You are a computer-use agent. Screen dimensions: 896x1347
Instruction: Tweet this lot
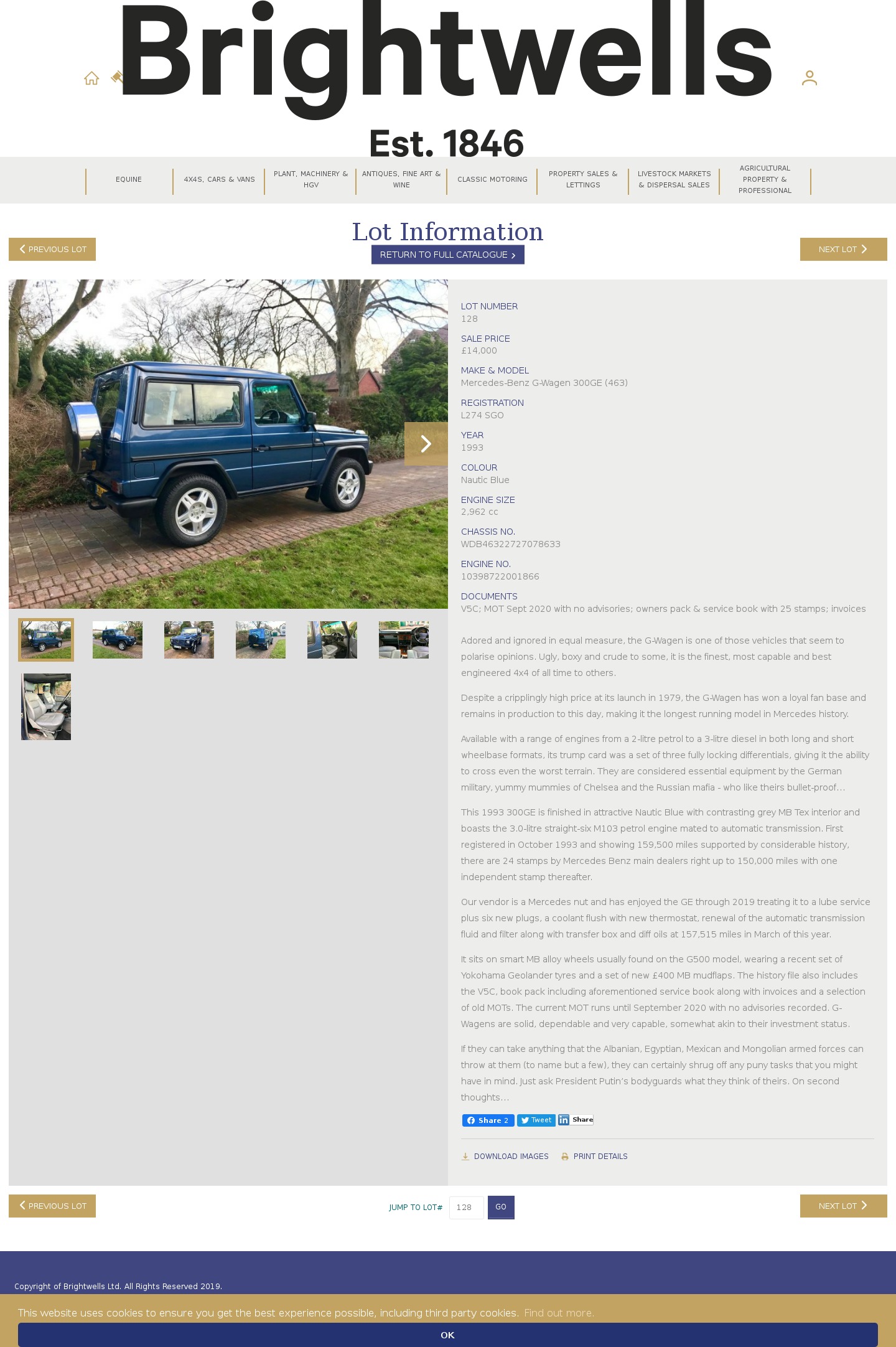pyautogui.click(x=536, y=1120)
